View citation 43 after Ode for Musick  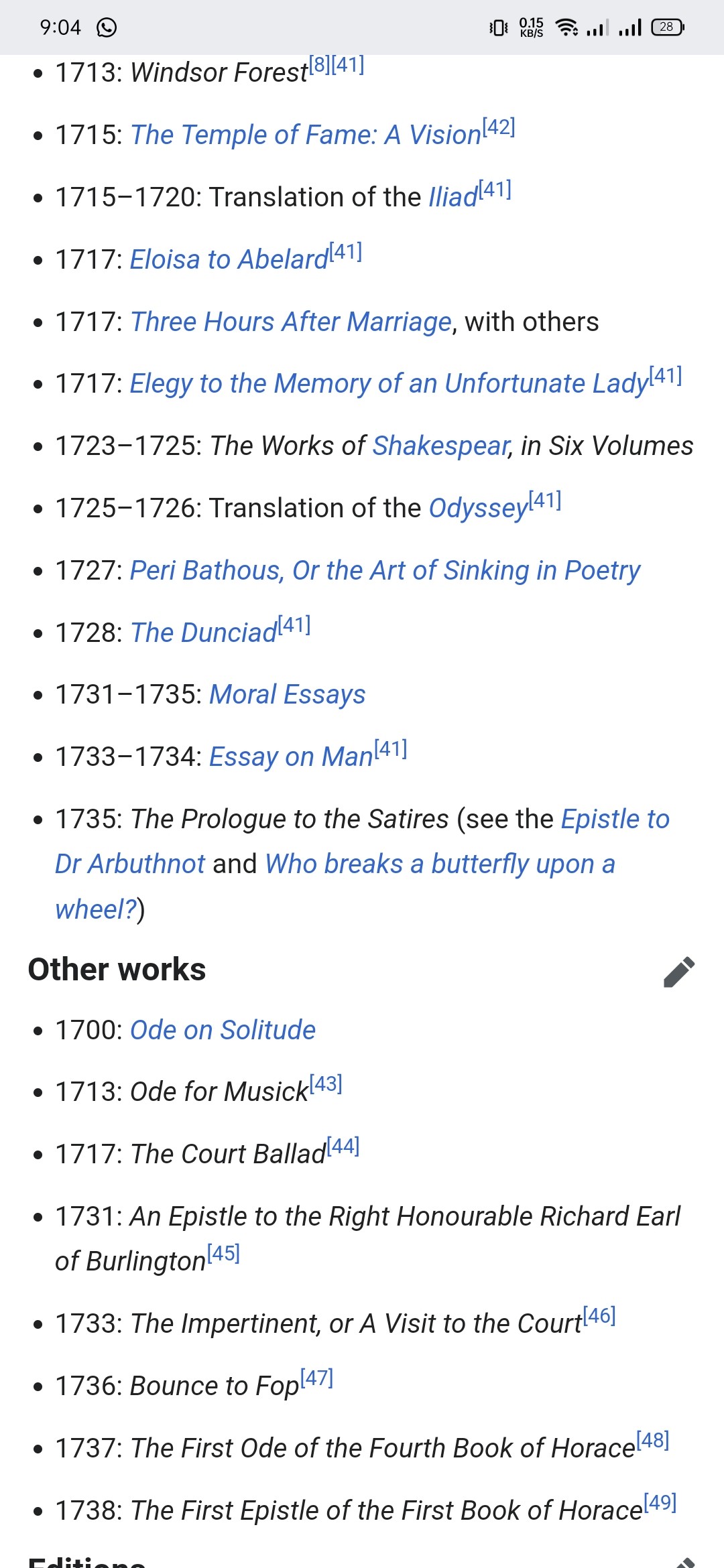pyautogui.click(x=326, y=1084)
